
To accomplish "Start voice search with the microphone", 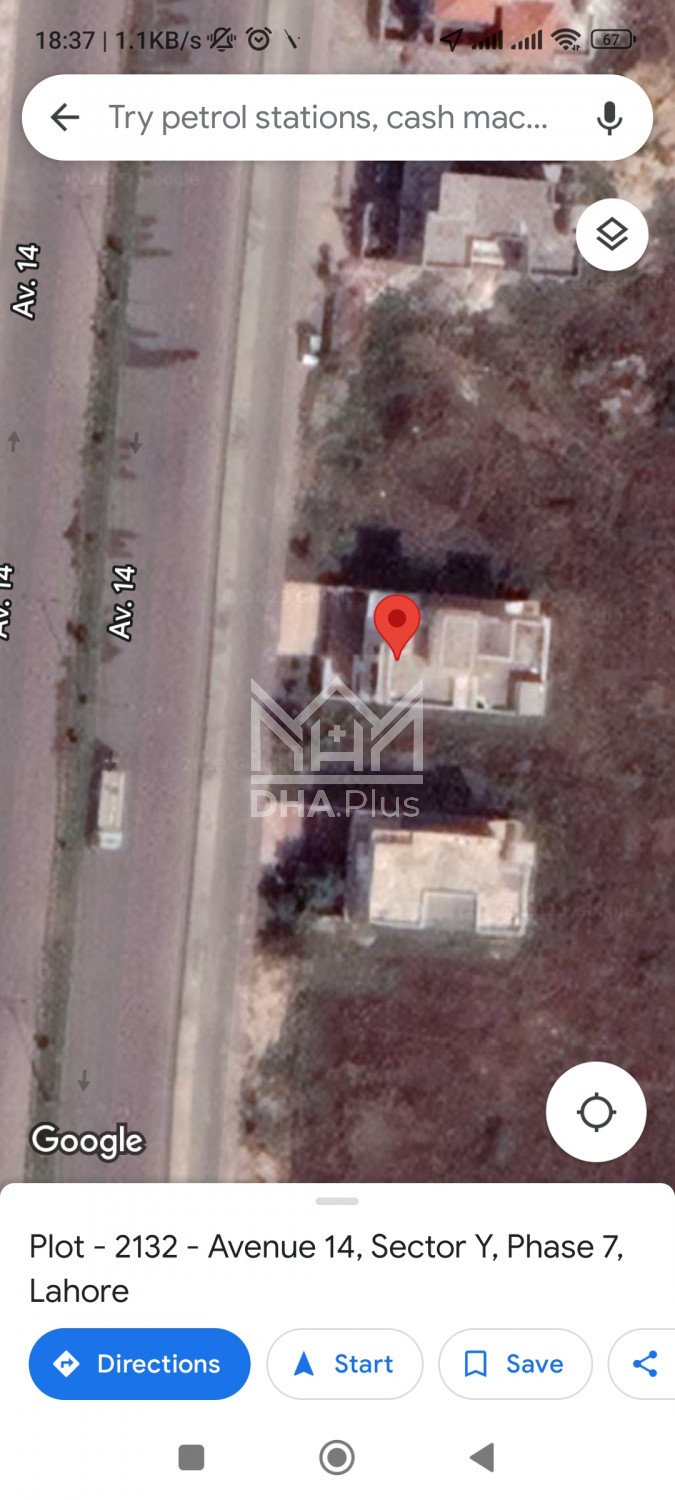I will [x=609, y=118].
